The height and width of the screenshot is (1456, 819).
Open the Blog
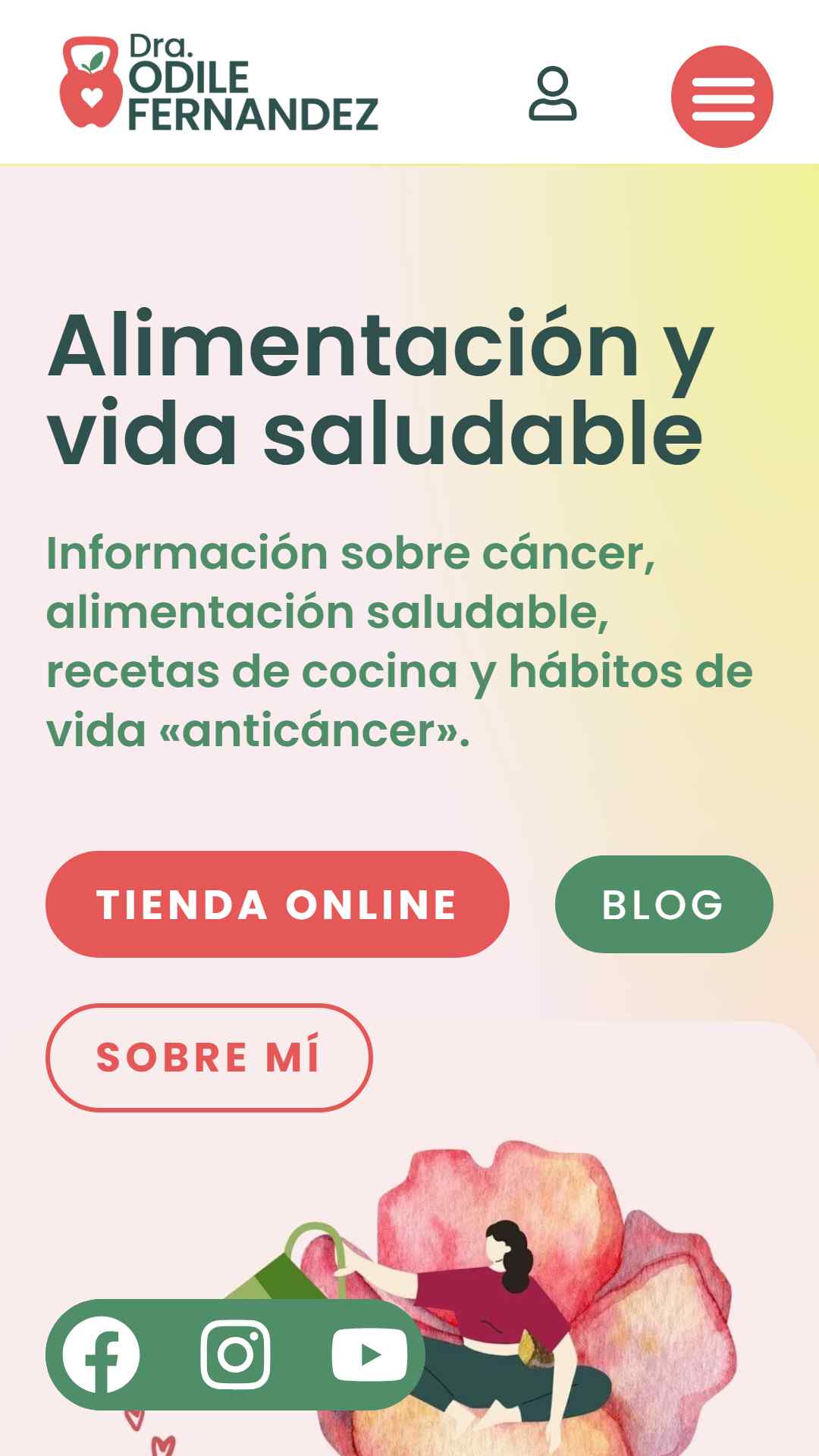point(664,904)
